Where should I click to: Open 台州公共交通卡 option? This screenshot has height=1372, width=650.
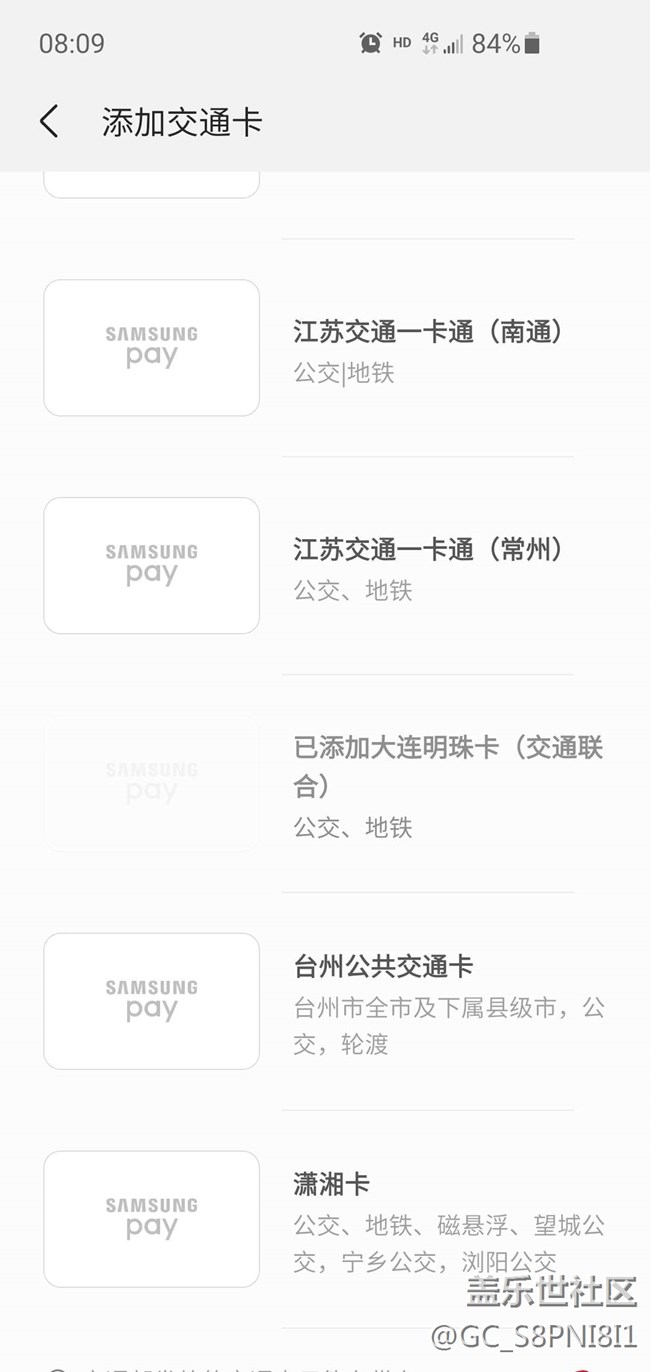(x=325, y=1001)
